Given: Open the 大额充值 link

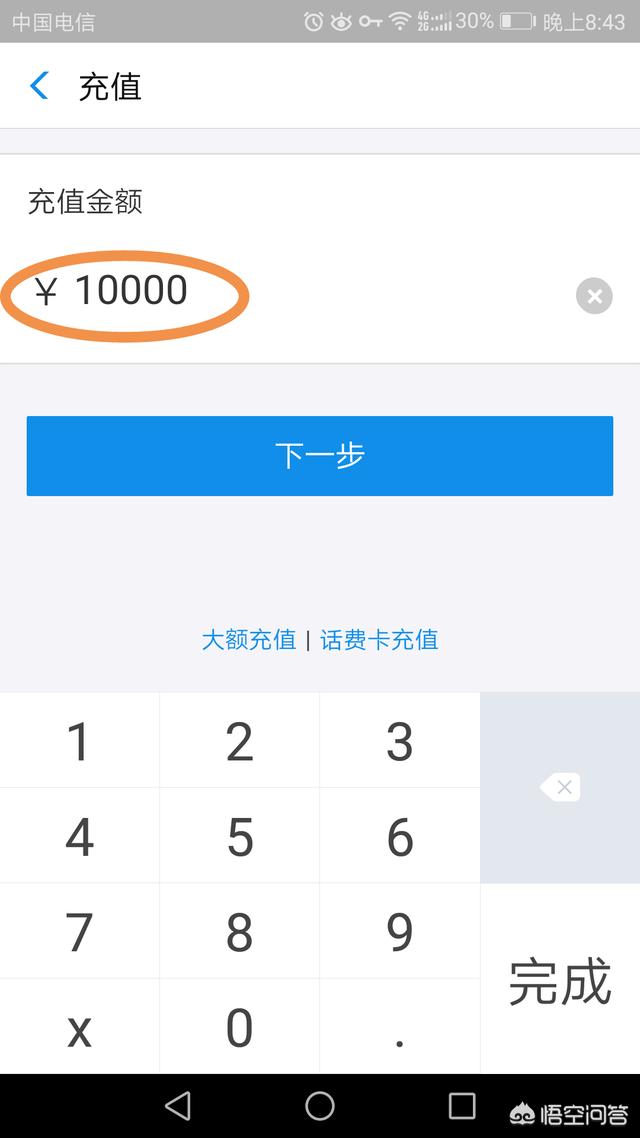Looking at the screenshot, I should tap(249, 640).
